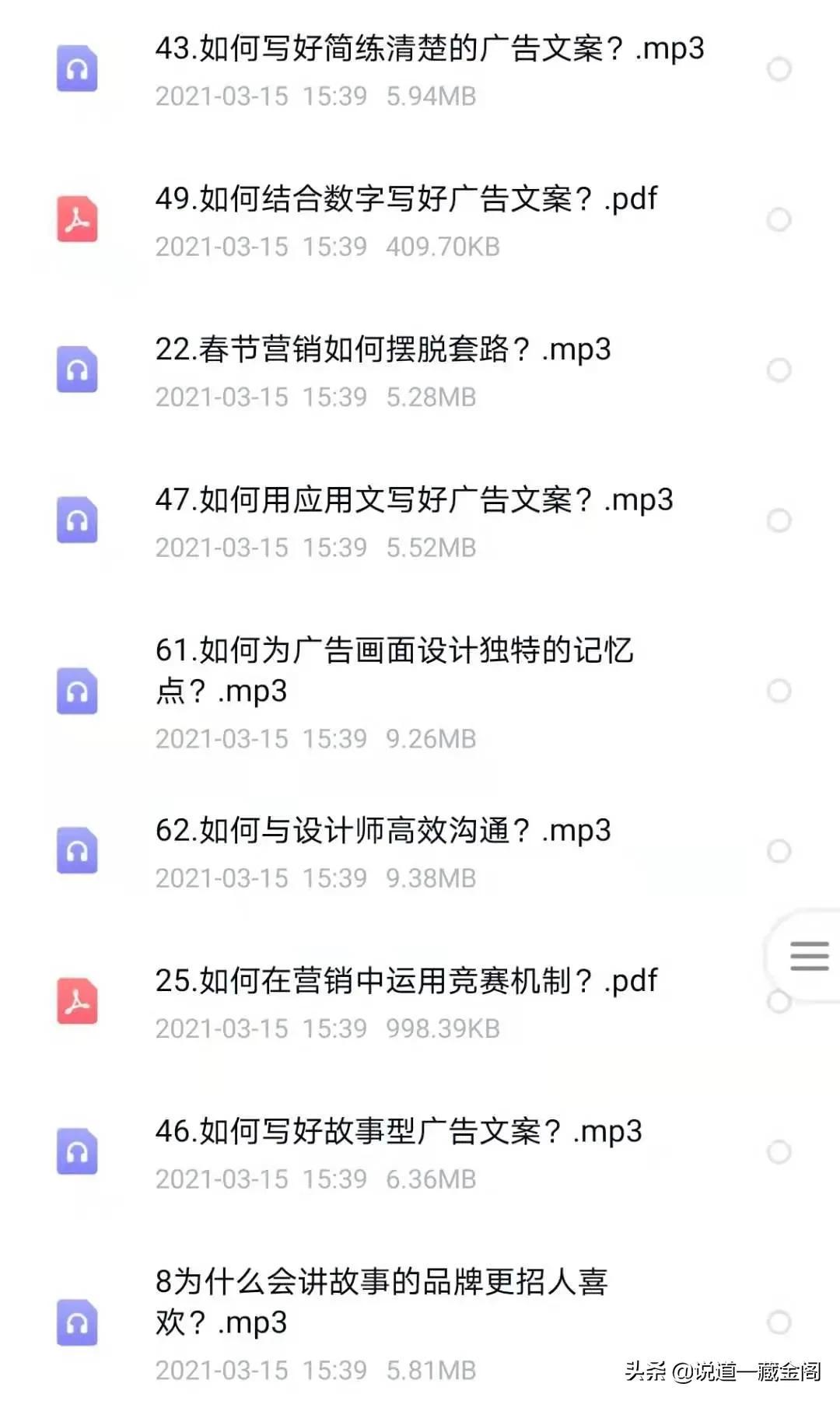Image resolution: width=840 pixels, height=1401 pixels.
Task: Open the file 43.如何写好简练清楚的广告文案？.mp3
Action: pos(429,48)
